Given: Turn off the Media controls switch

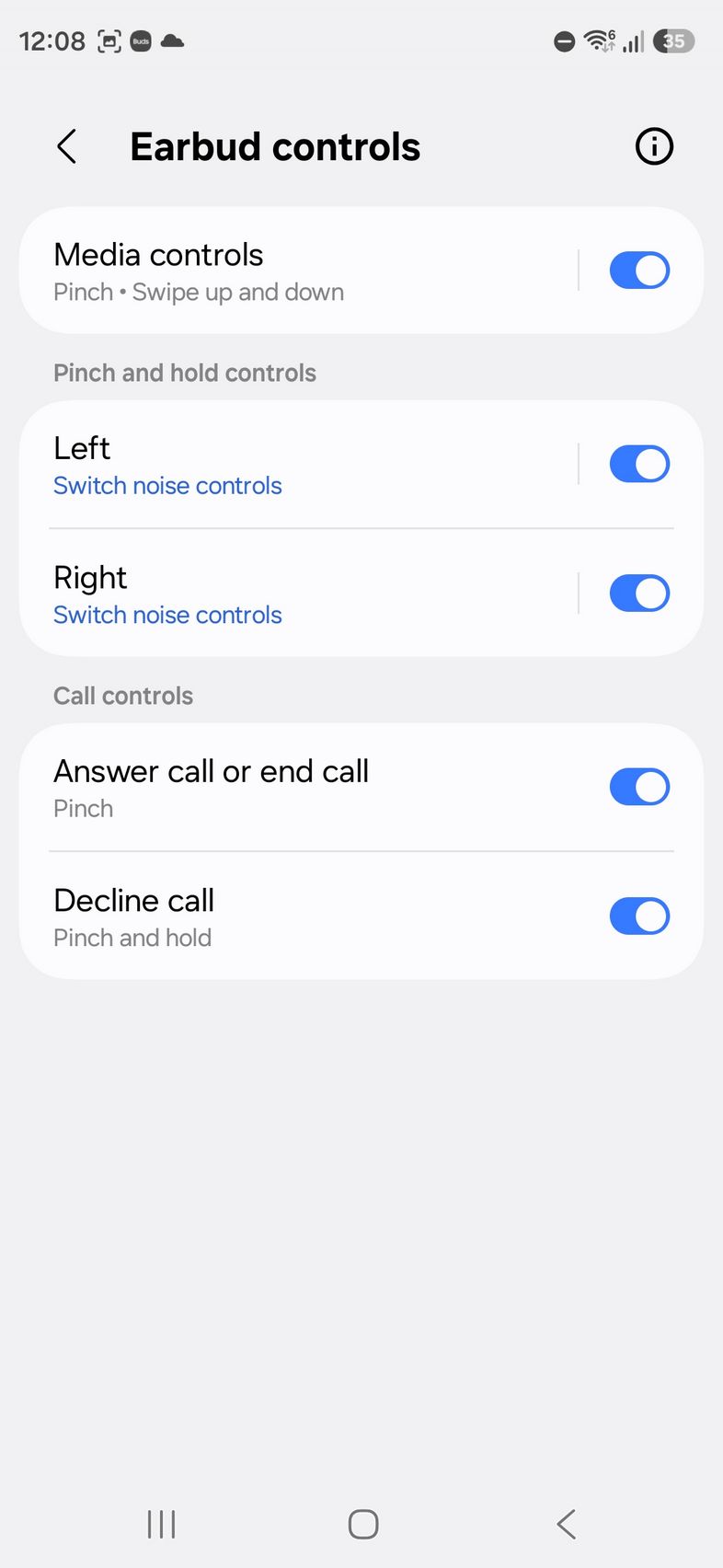Looking at the screenshot, I should tap(639, 271).
